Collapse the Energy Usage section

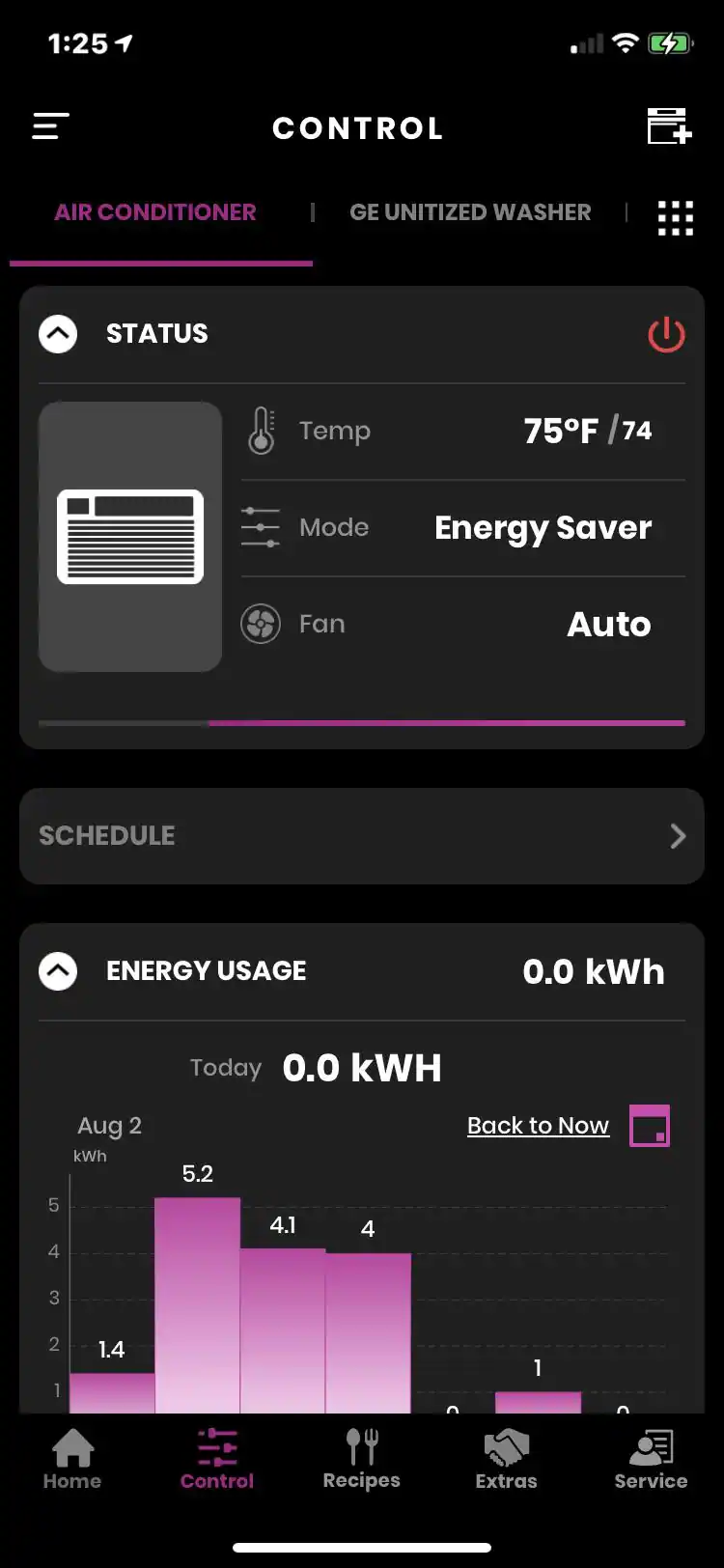[58, 971]
